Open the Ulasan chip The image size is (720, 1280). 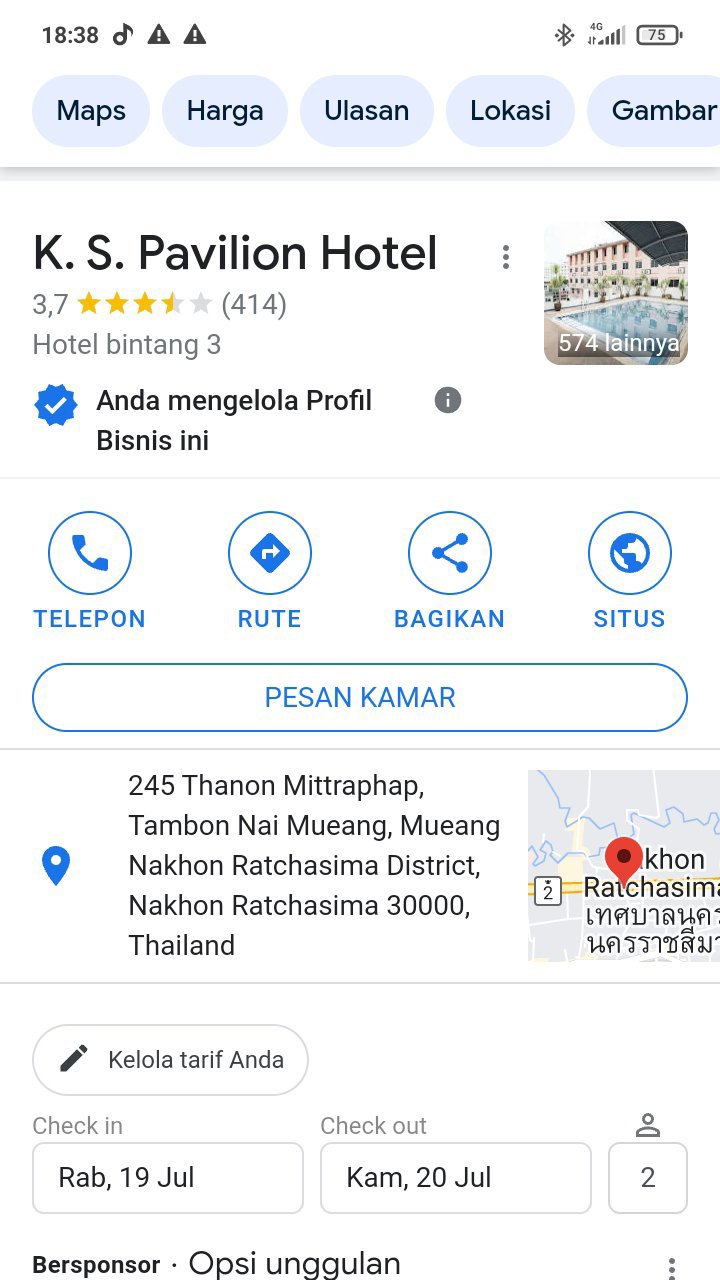click(x=367, y=111)
